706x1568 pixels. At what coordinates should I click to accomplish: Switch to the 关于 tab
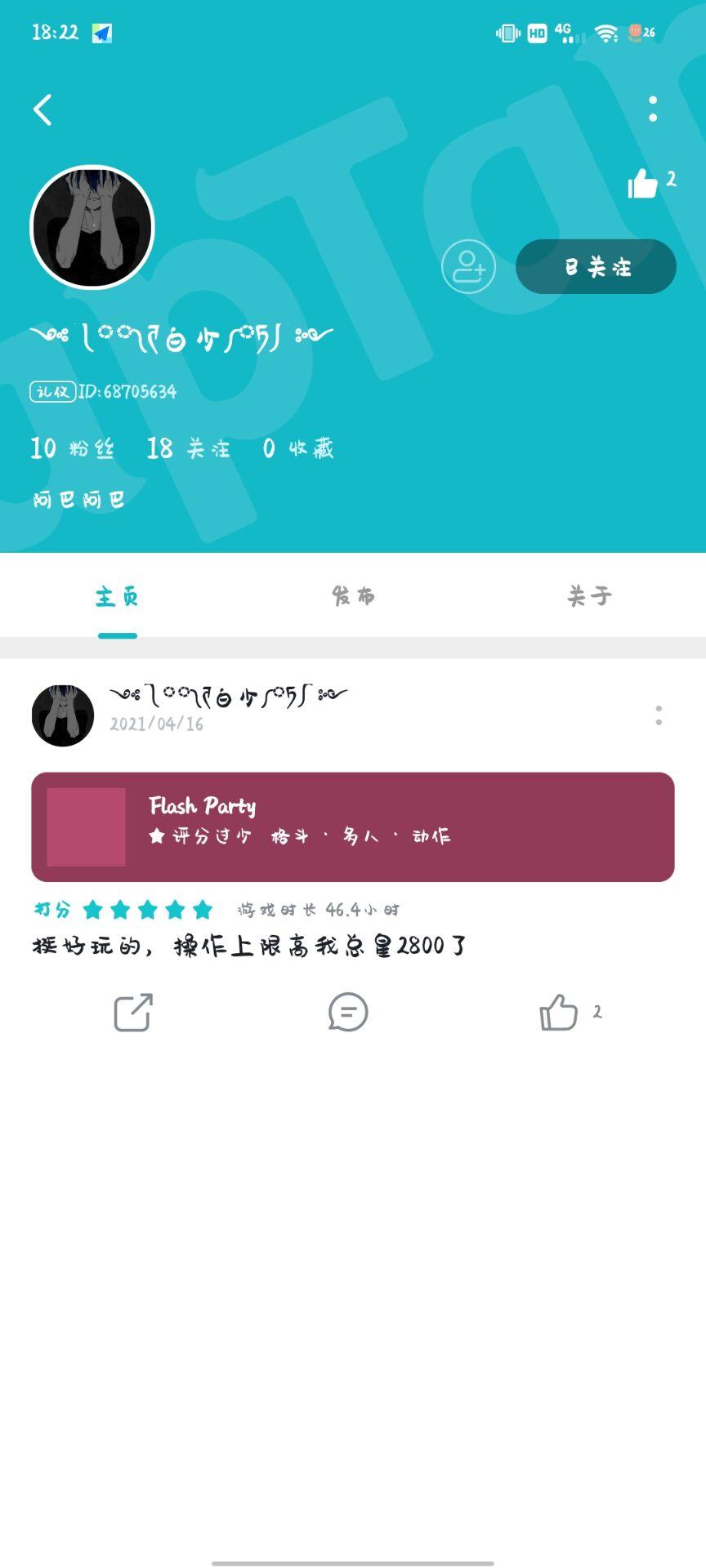tap(589, 596)
